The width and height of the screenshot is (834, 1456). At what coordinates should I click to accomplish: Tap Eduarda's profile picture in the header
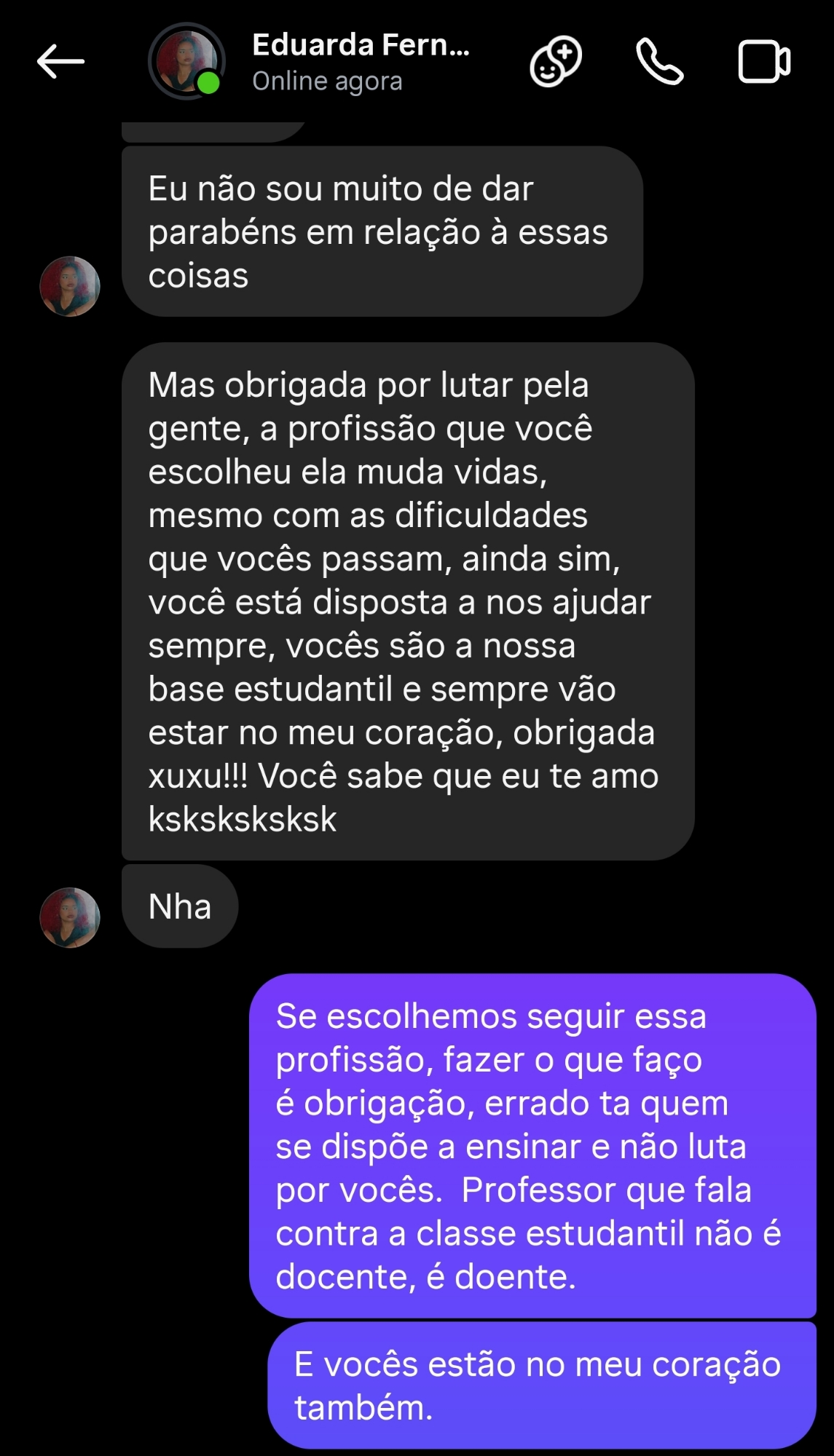[186, 61]
